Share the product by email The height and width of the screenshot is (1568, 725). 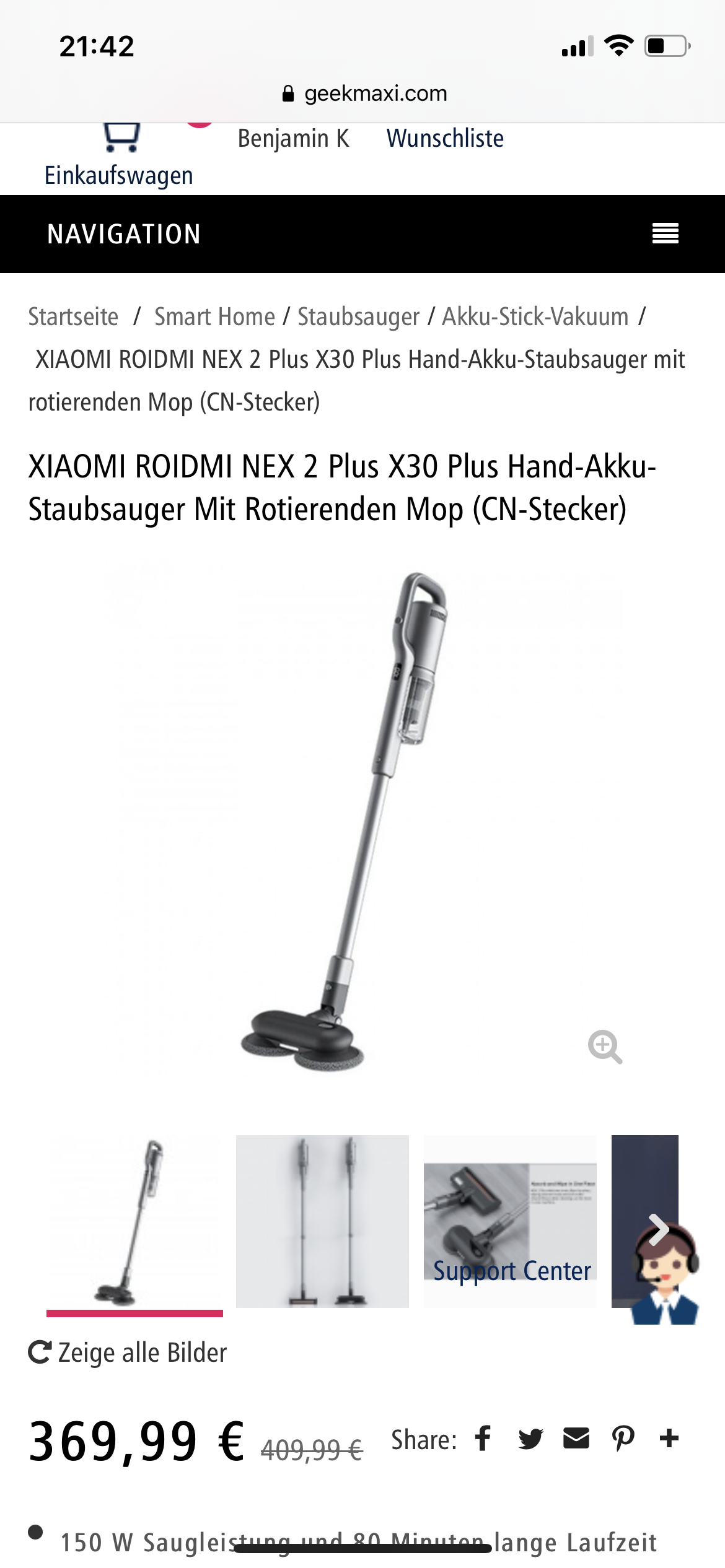pos(576,1438)
